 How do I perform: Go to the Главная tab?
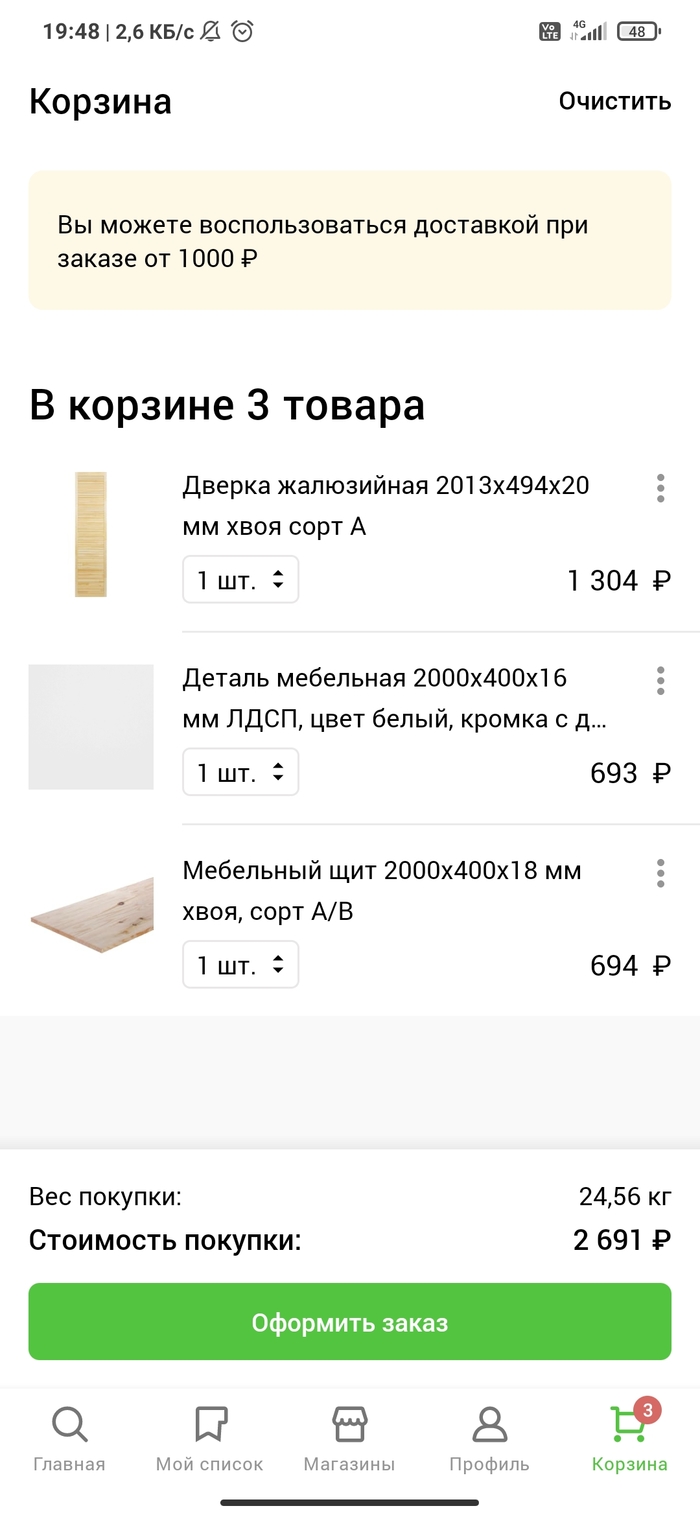(69, 1439)
